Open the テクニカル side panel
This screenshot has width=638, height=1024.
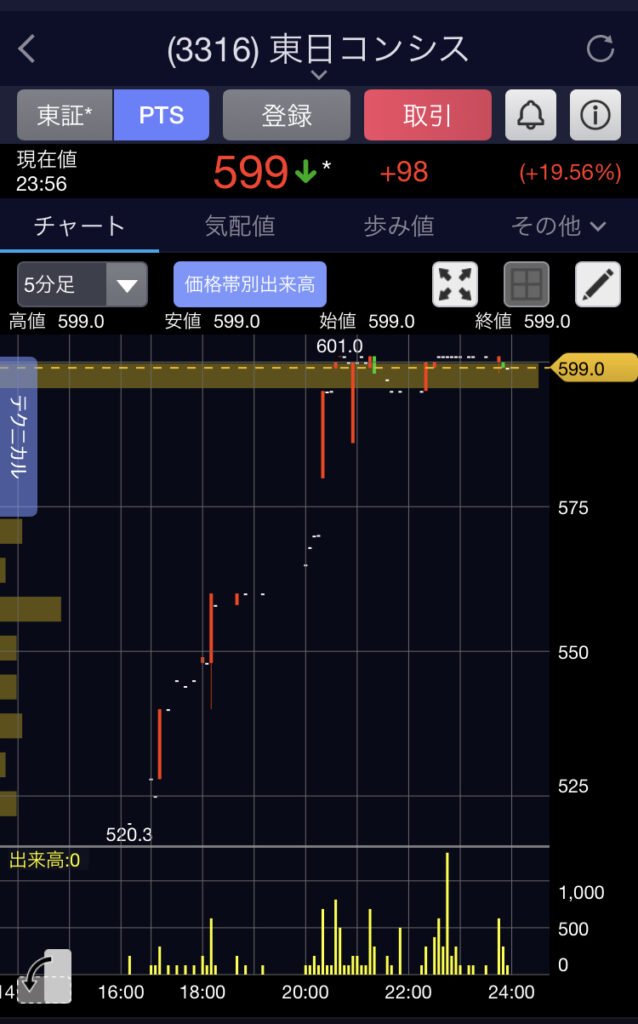click(x=18, y=436)
